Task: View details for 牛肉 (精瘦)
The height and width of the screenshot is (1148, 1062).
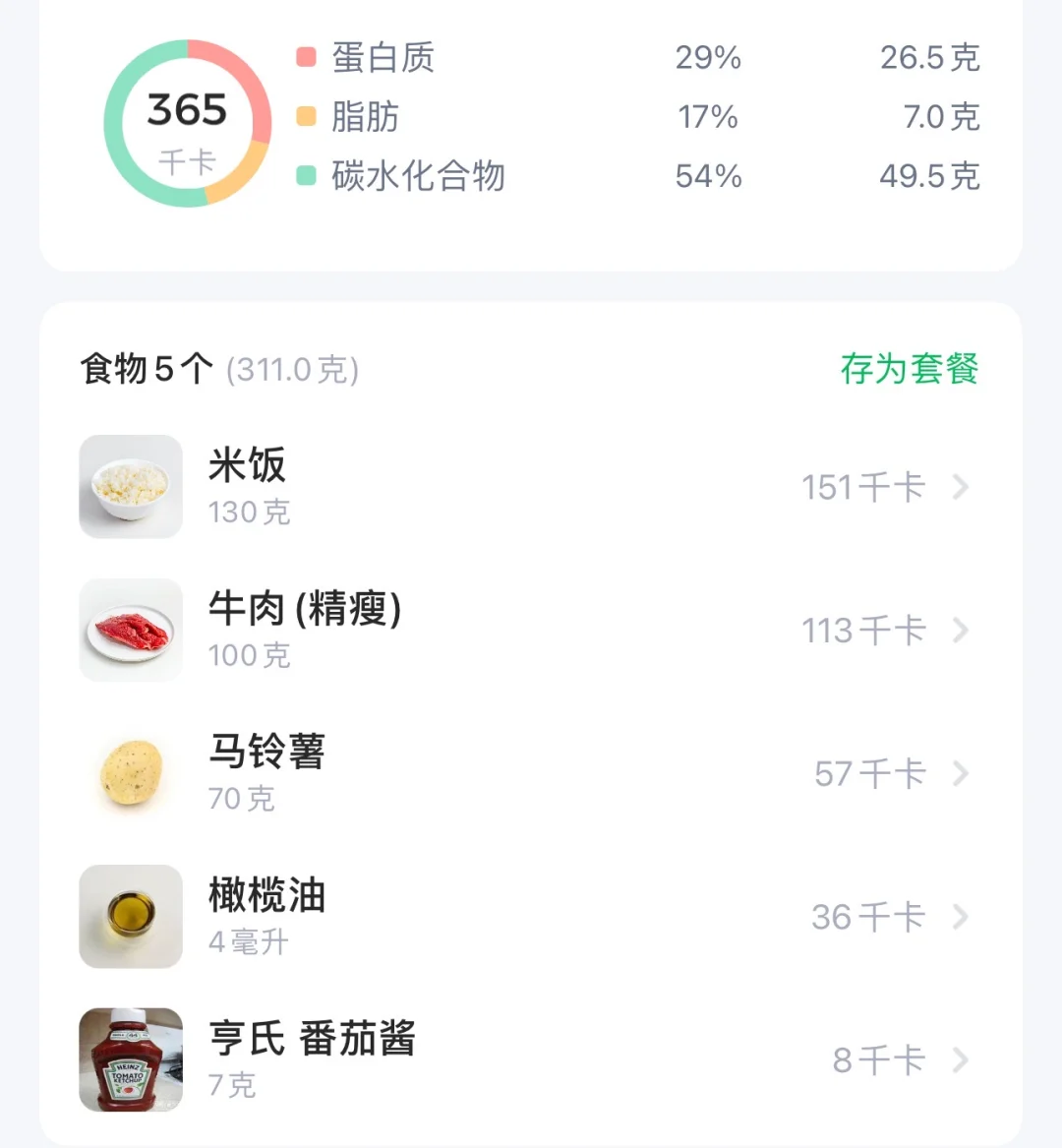Action: click(529, 631)
